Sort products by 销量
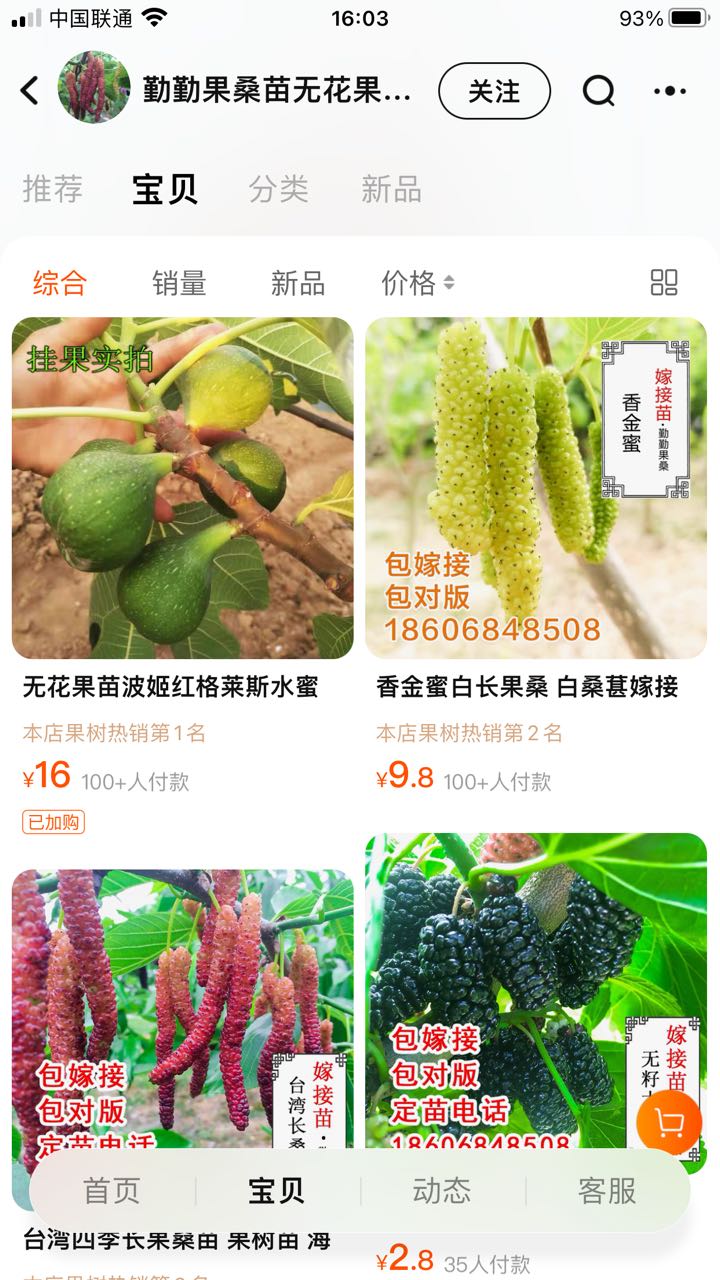720x1280 pixels. pos(179,283)
